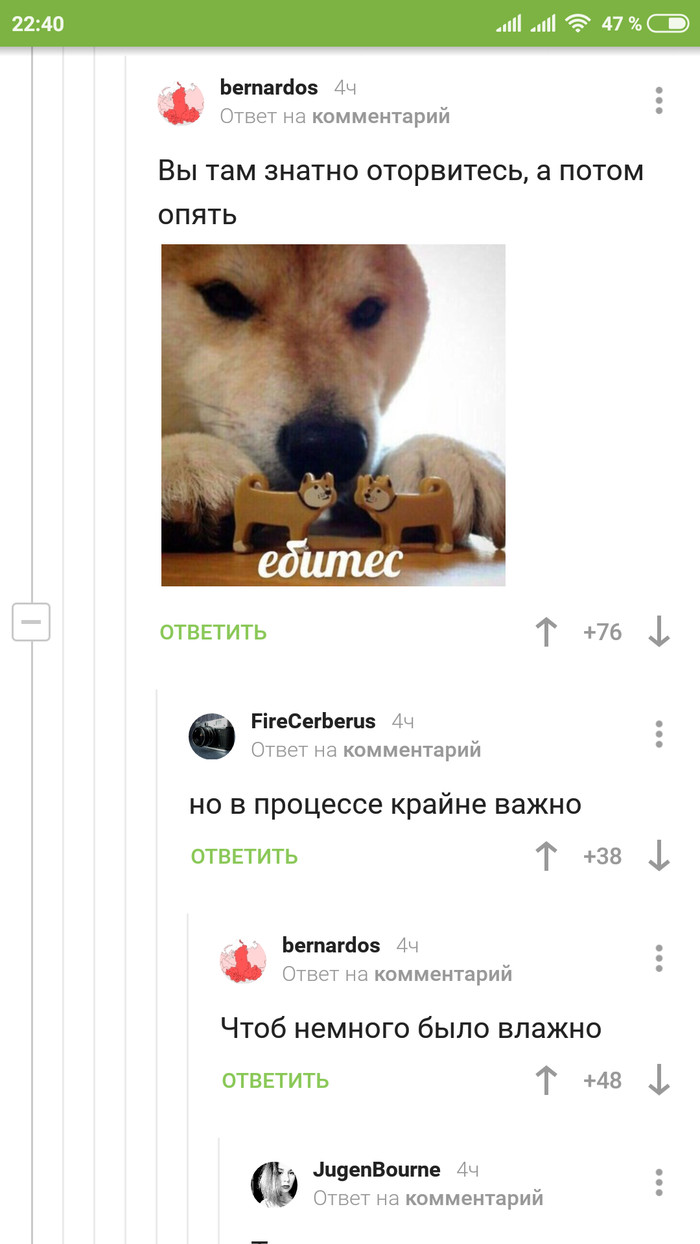Downvote the comment rated +76
The width and height of the screenshot is (700, 1244).
[x=659, y=632]
